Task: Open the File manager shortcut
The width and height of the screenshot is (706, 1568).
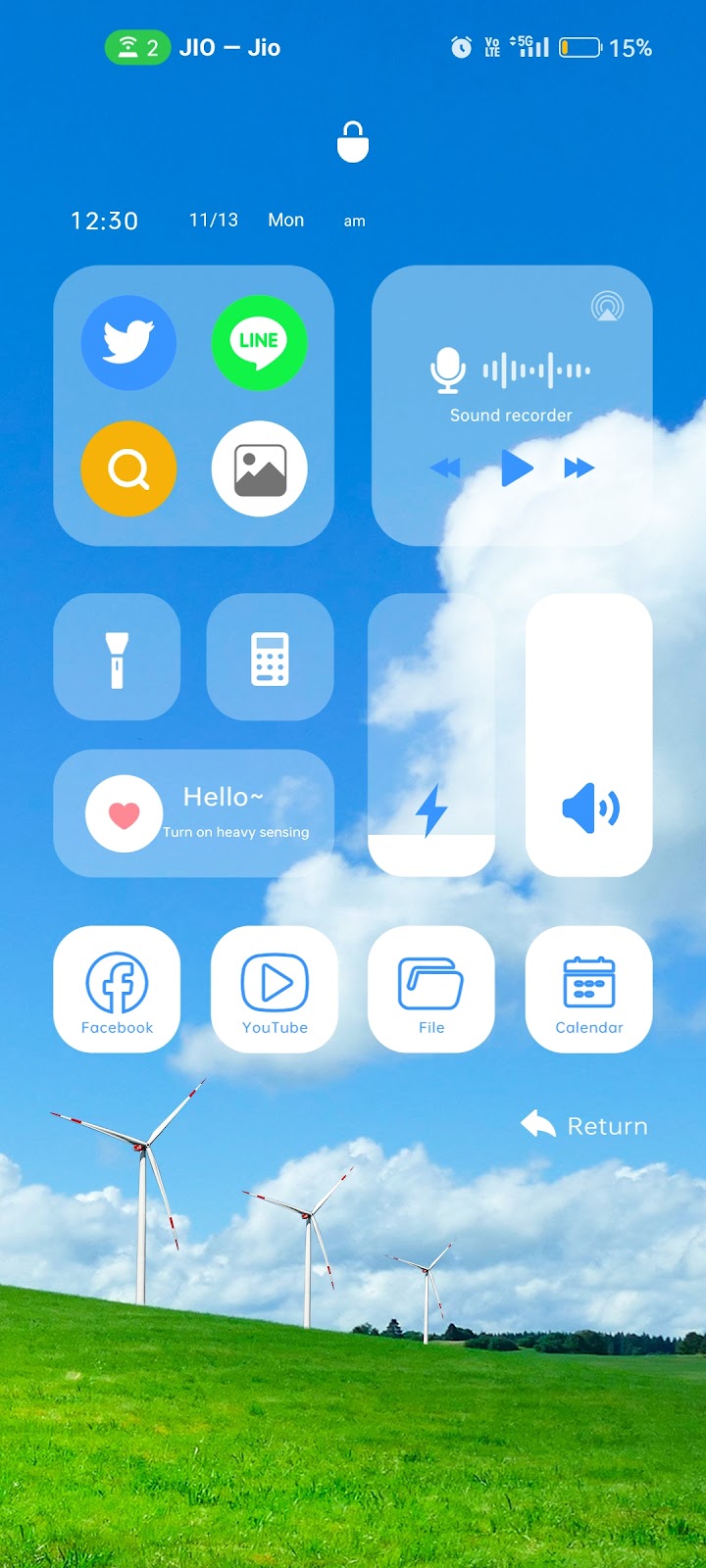Action: (x=431, y=990)
